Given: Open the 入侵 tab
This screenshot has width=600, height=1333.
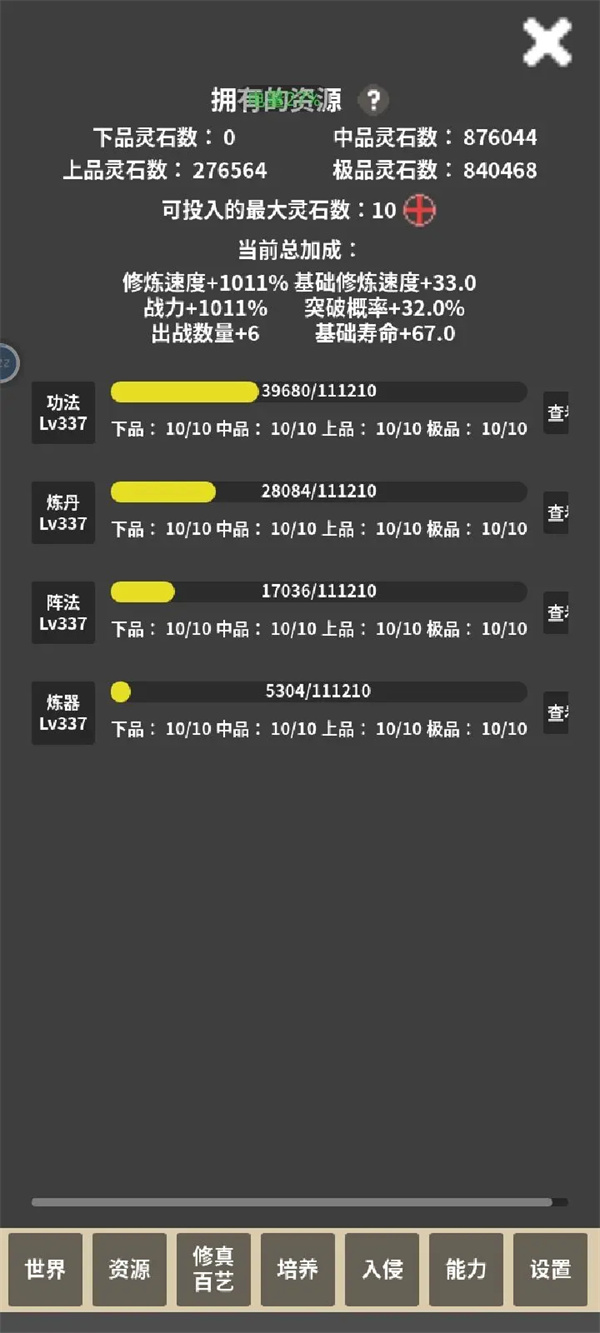Looking at the screenshot, I should 382,1269.
